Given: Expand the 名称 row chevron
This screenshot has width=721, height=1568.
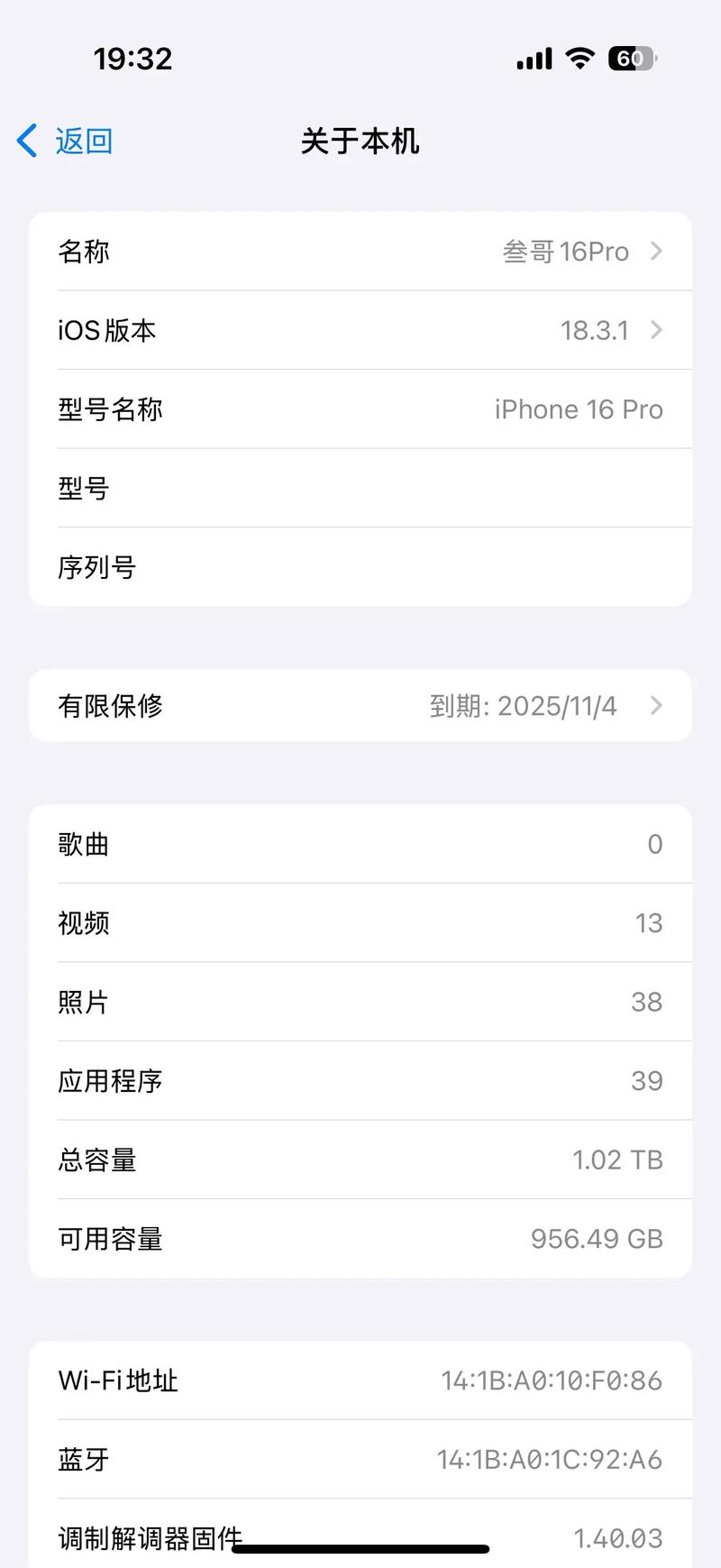Looking at the screenshot, I should point(657,252).
